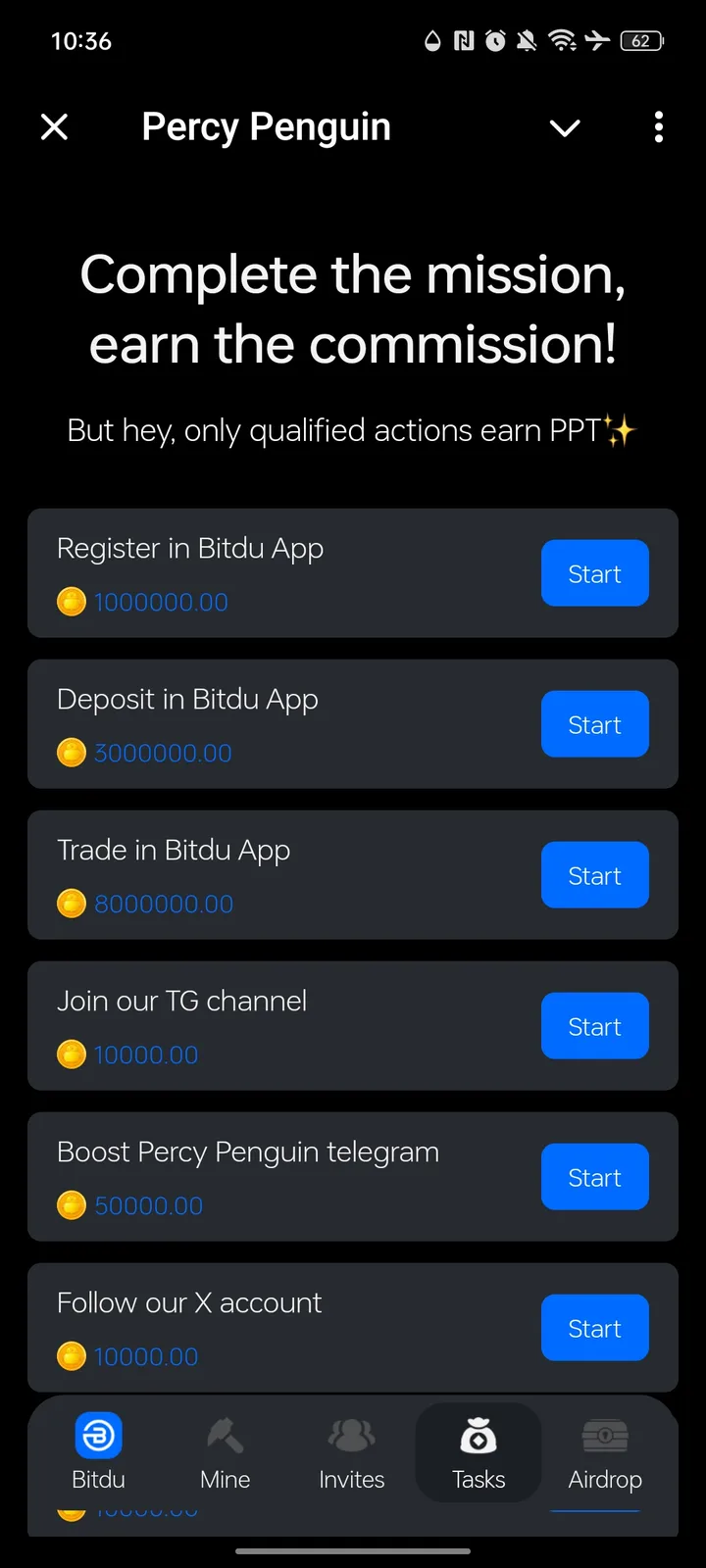Start the Deposit in Bitdu App task
The width and height of the screenshot is (706, 1568).
(x=594, y=724)
